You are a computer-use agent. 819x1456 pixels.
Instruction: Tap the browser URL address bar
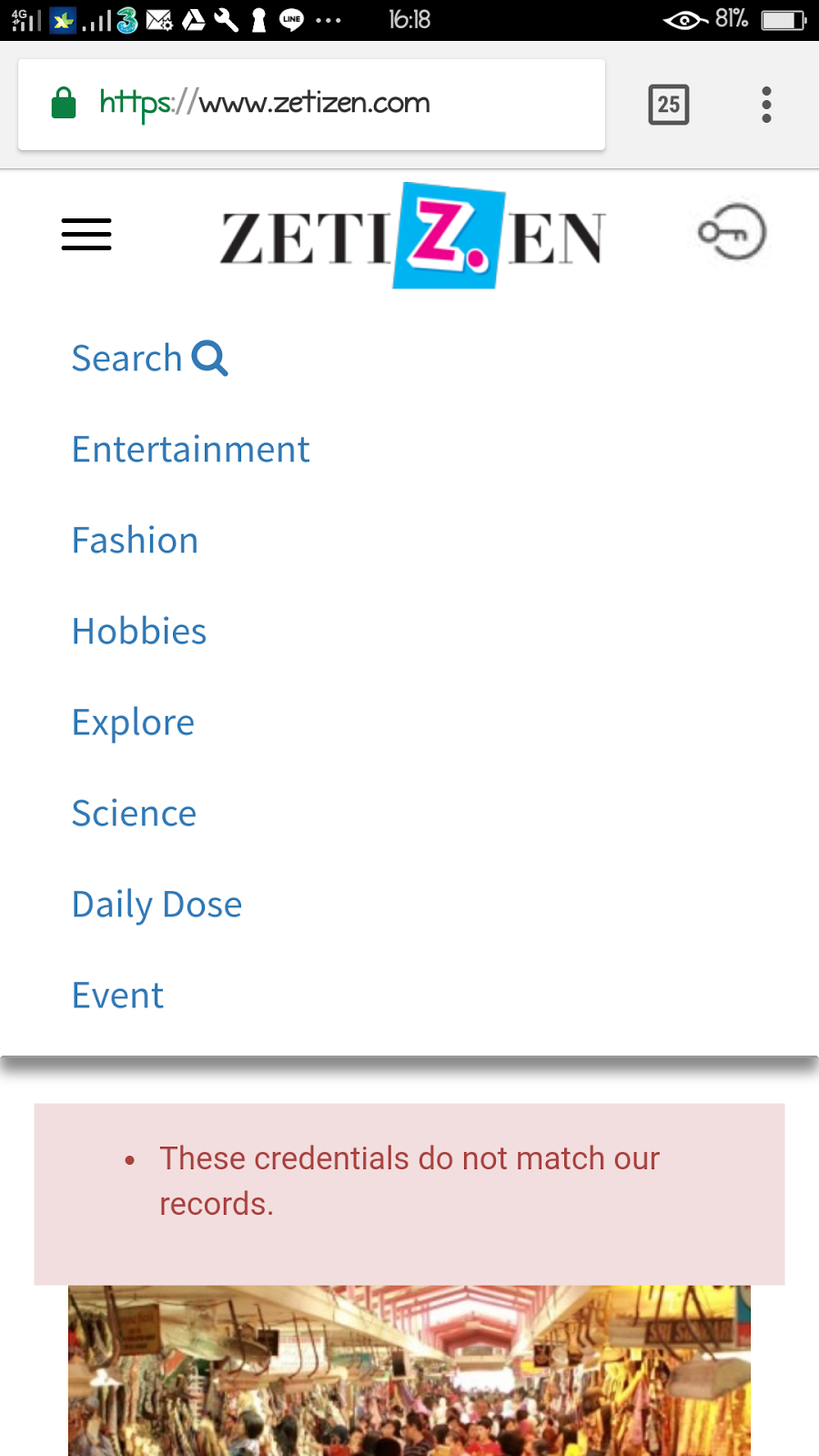coord(311,104)
